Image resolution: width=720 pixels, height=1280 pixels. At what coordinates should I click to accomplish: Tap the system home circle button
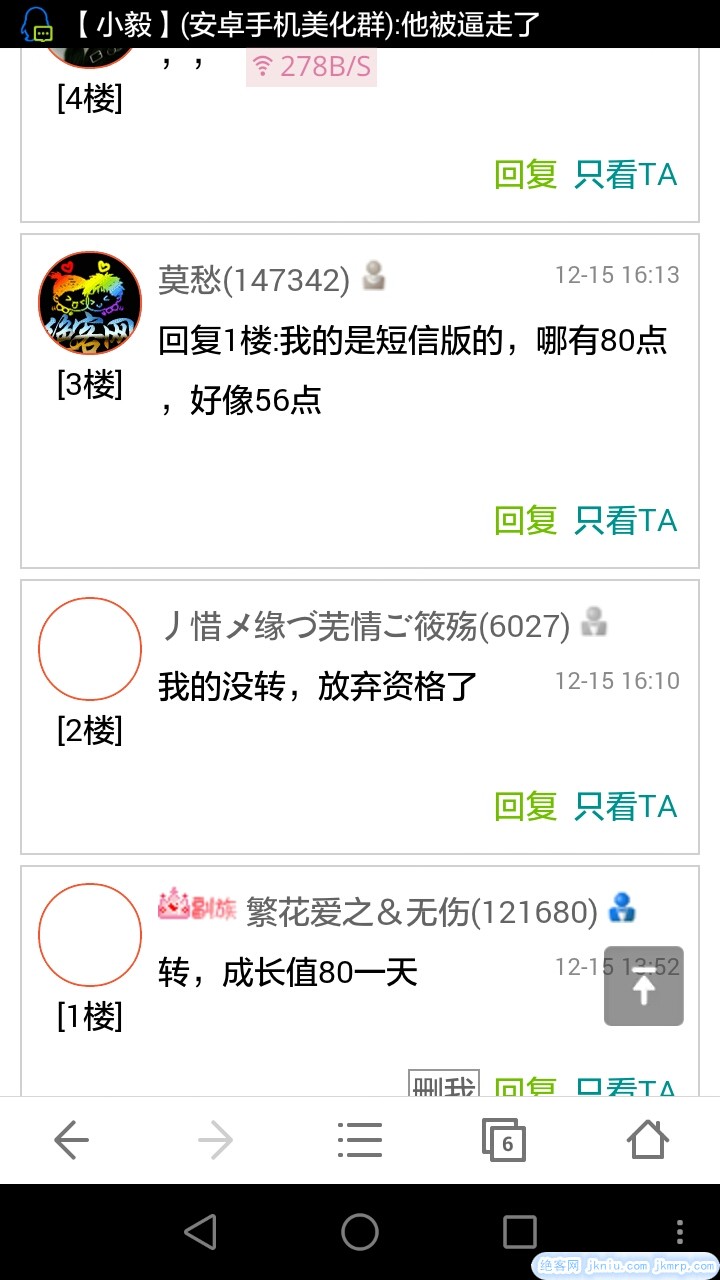pos(360,1232)
